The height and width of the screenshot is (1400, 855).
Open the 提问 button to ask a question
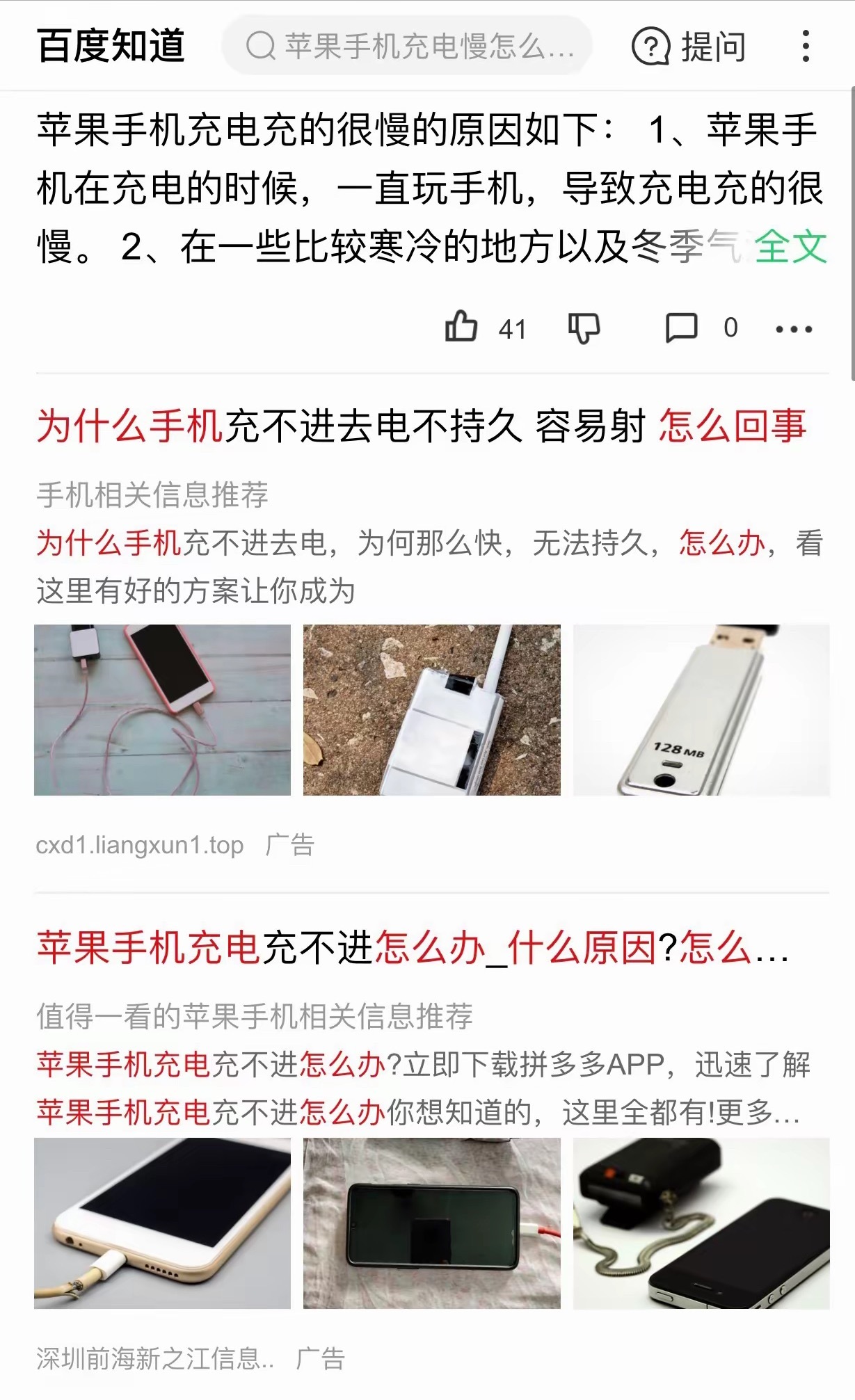(714, 46)
